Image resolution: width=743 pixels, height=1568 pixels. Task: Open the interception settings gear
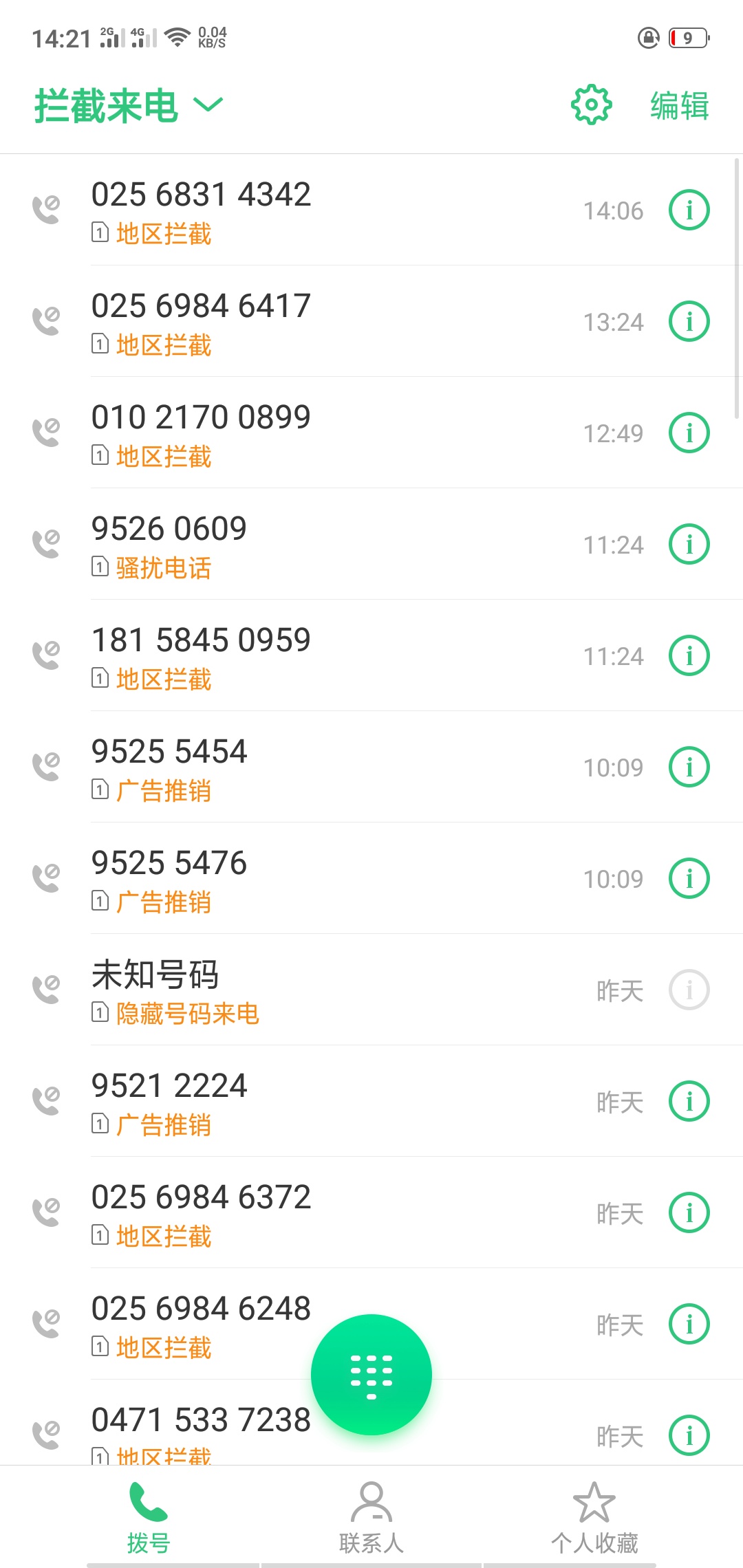coord(591,105)
